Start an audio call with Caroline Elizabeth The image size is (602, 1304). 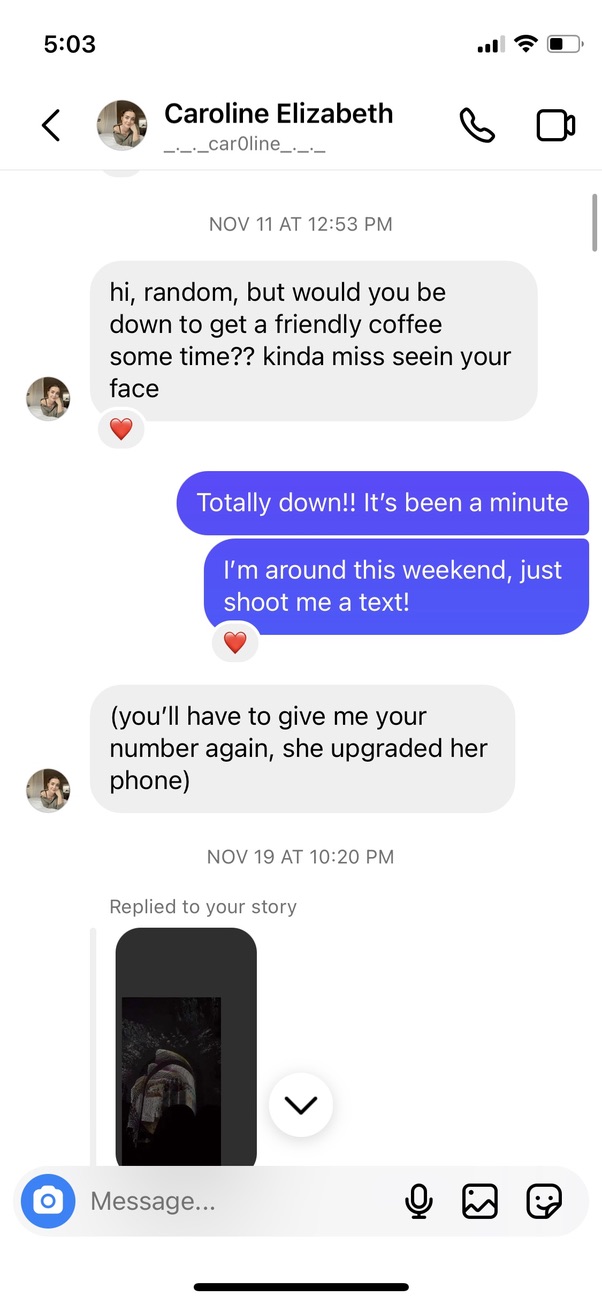coord(477,125)
